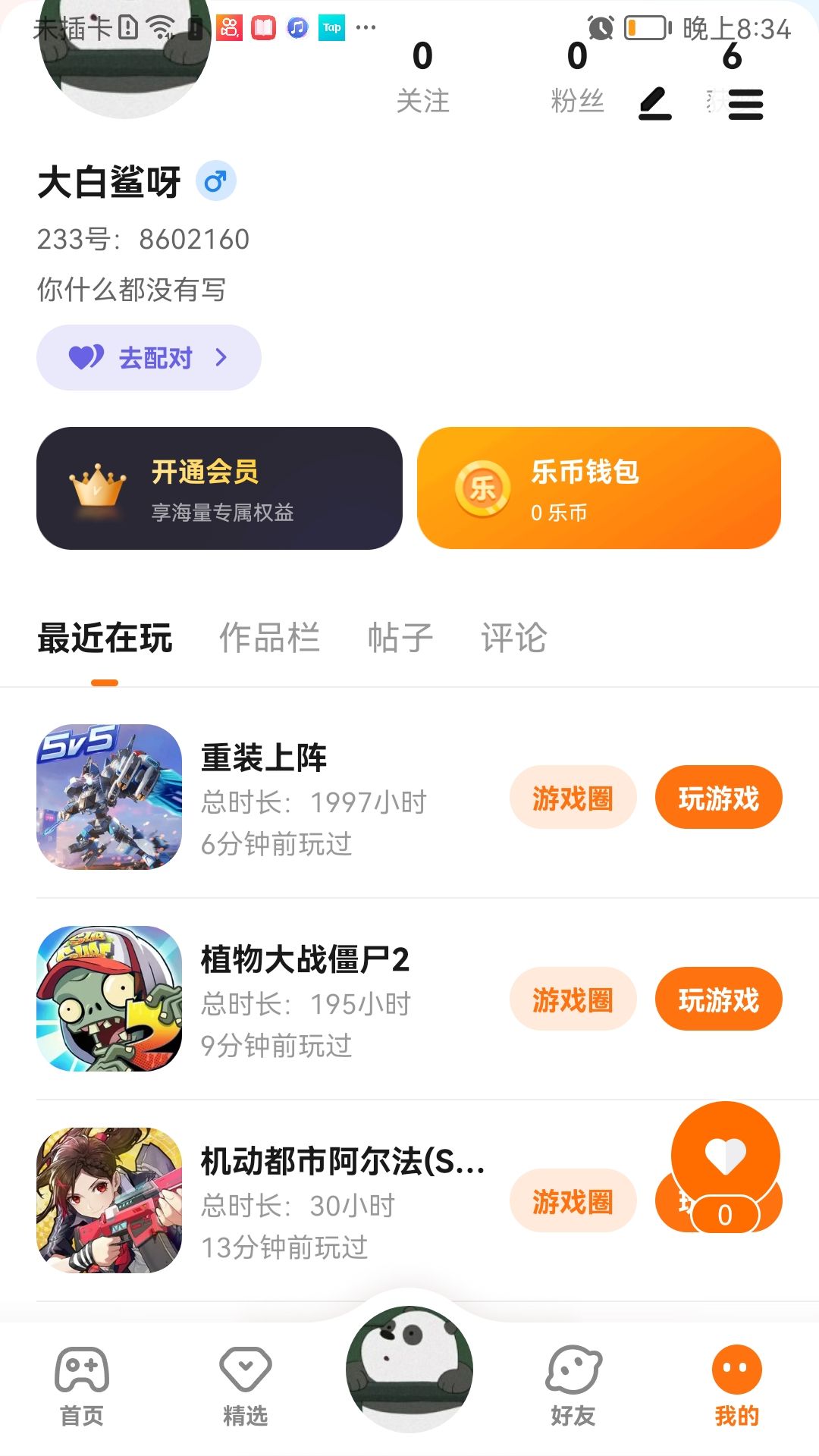Tap 玩游戏 for 植物大战僵尸2
819x1456 pixels.
pos(718,999)
